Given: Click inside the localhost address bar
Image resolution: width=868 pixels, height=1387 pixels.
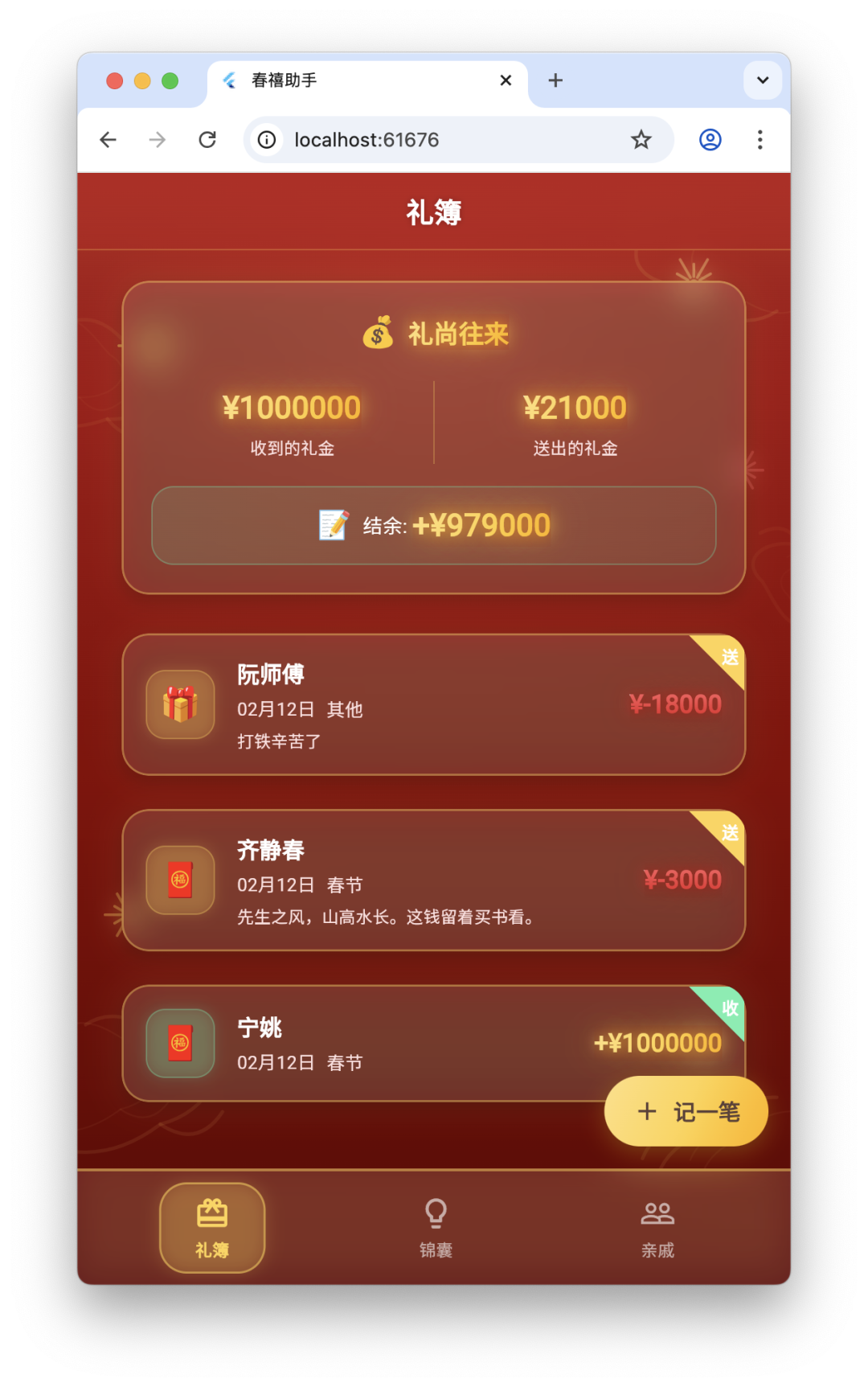Looking at the screenshot, I should click(450, 139).
